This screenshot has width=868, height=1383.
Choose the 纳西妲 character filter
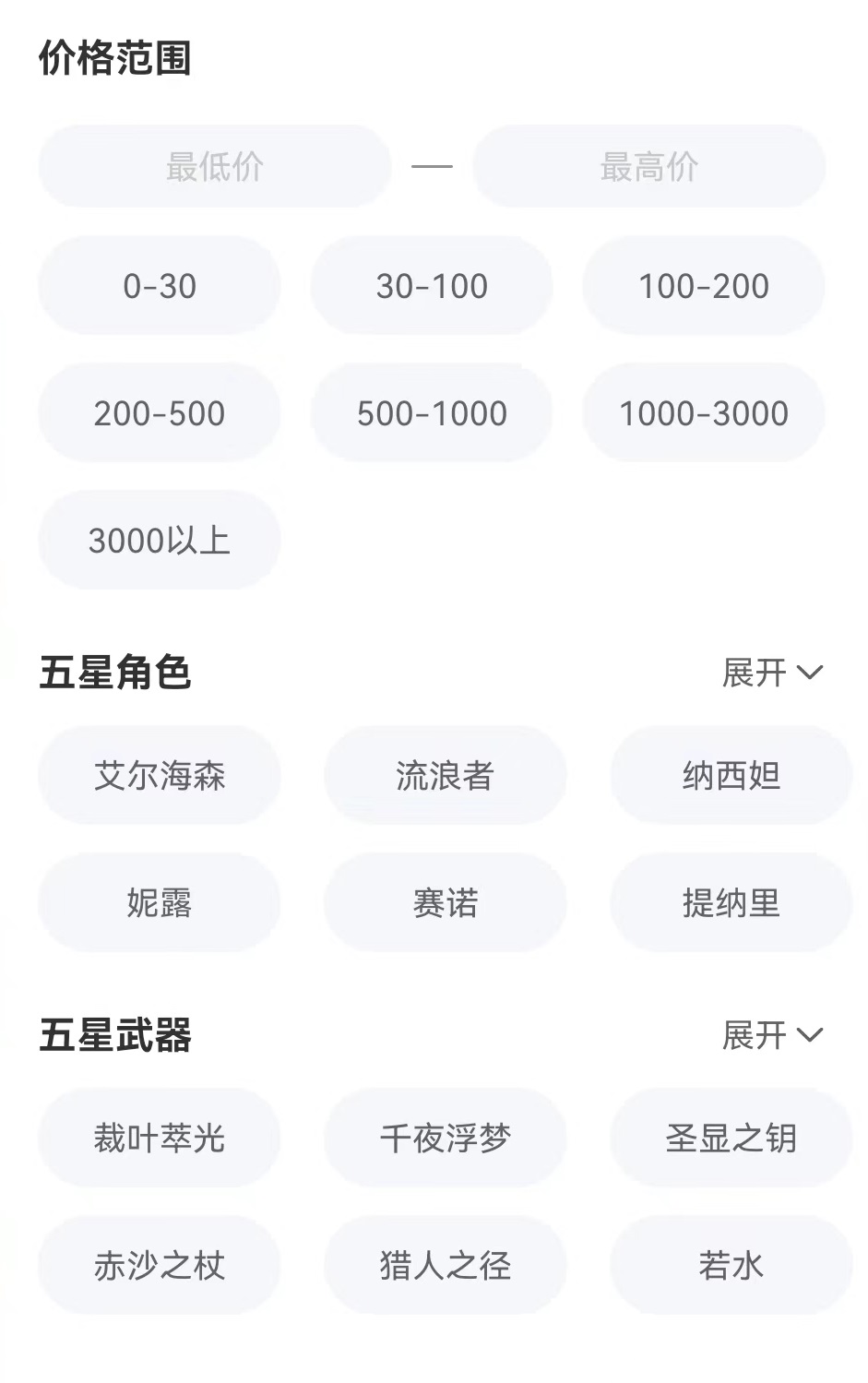(x=731, y=776)
